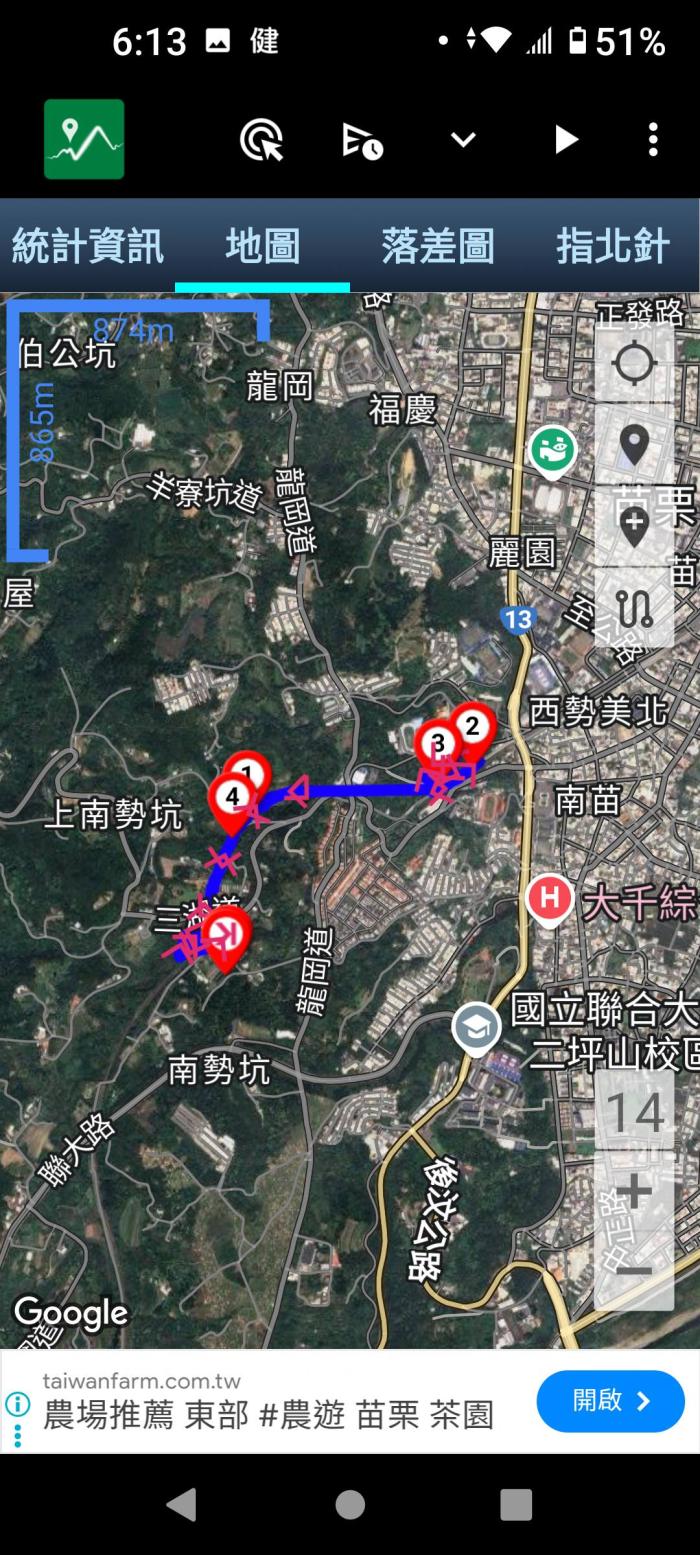Screen dimensions: 700x1555
Task: Tap the map pin marker button
Action: [x=634, y=443]
